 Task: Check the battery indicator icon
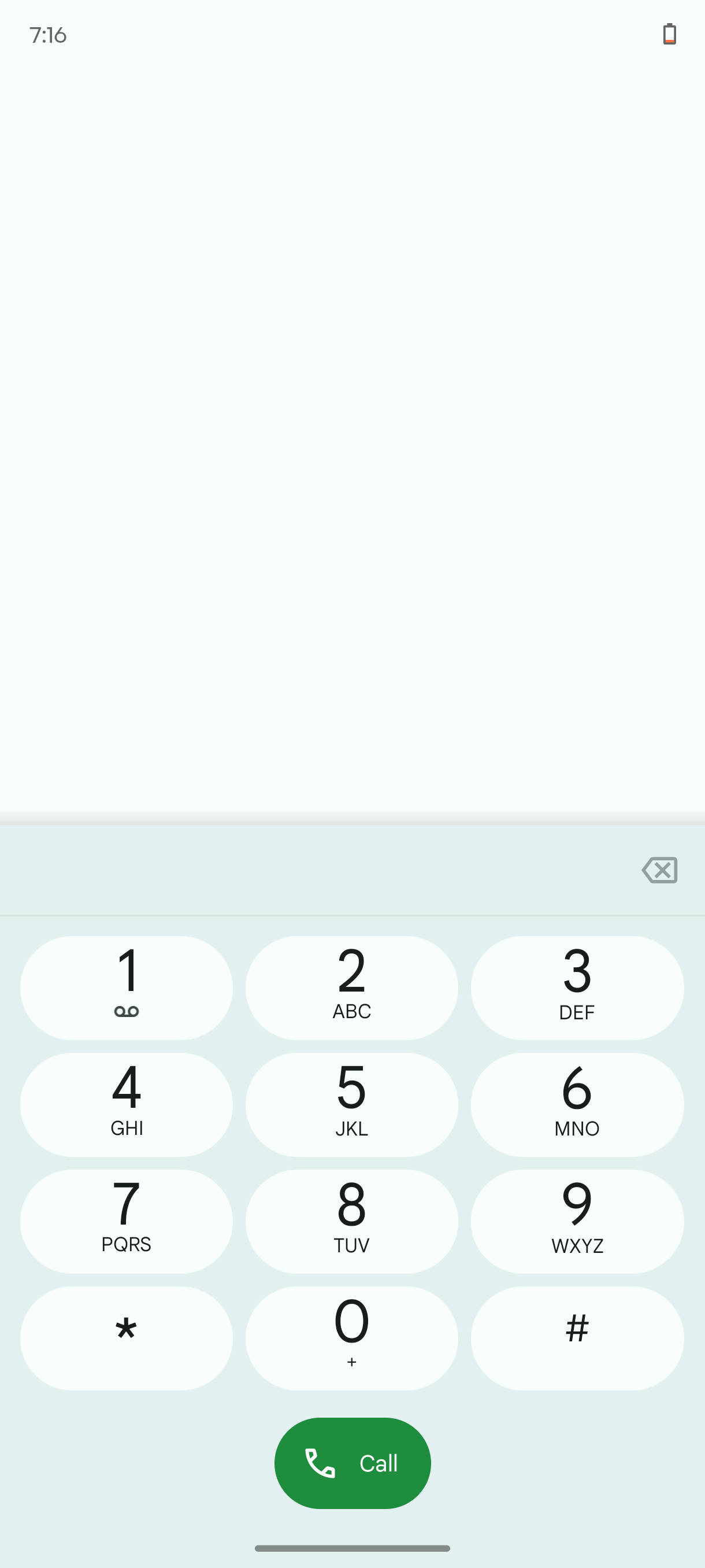(669, 35)
